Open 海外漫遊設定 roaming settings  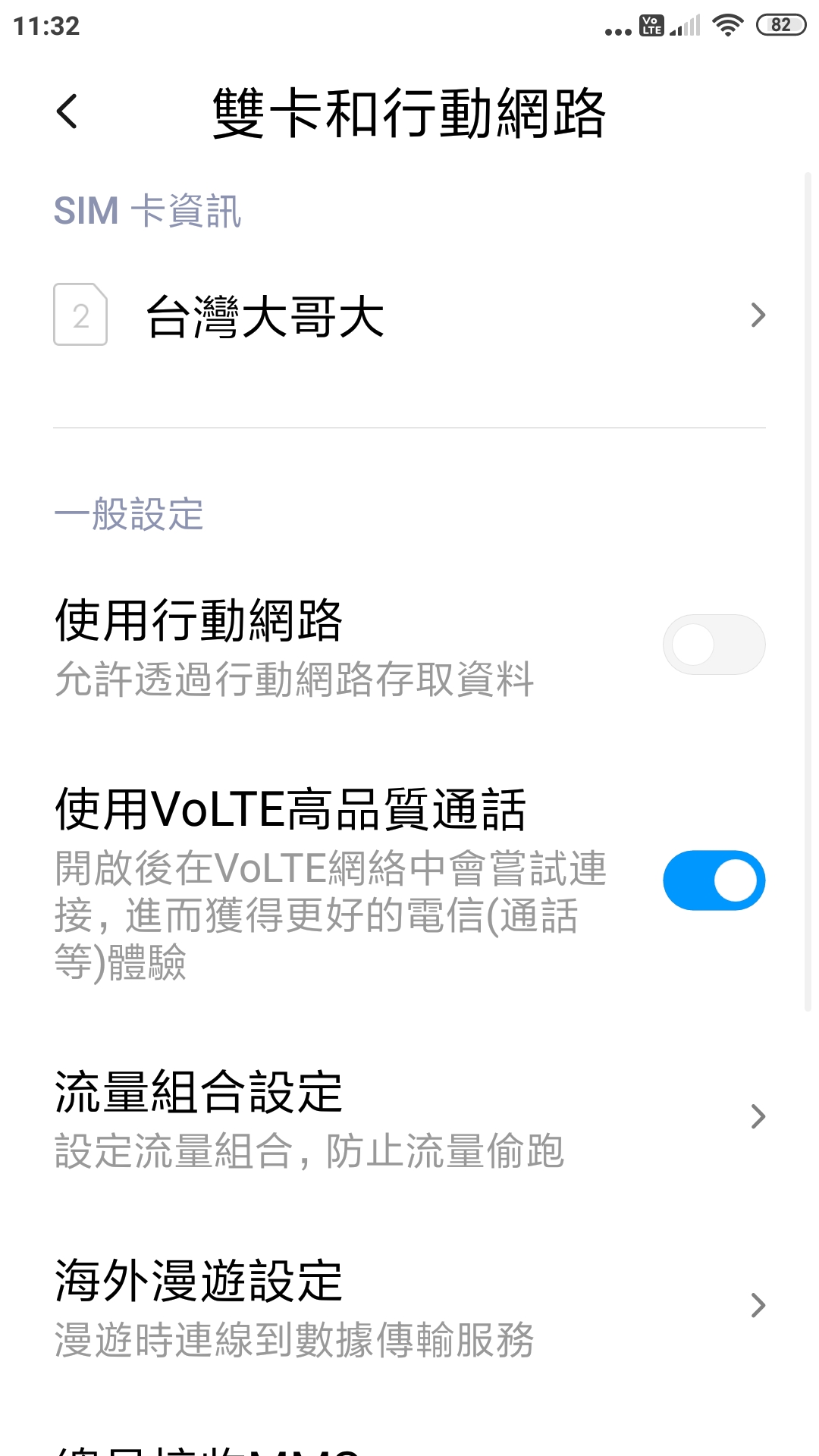point(409,1306)
